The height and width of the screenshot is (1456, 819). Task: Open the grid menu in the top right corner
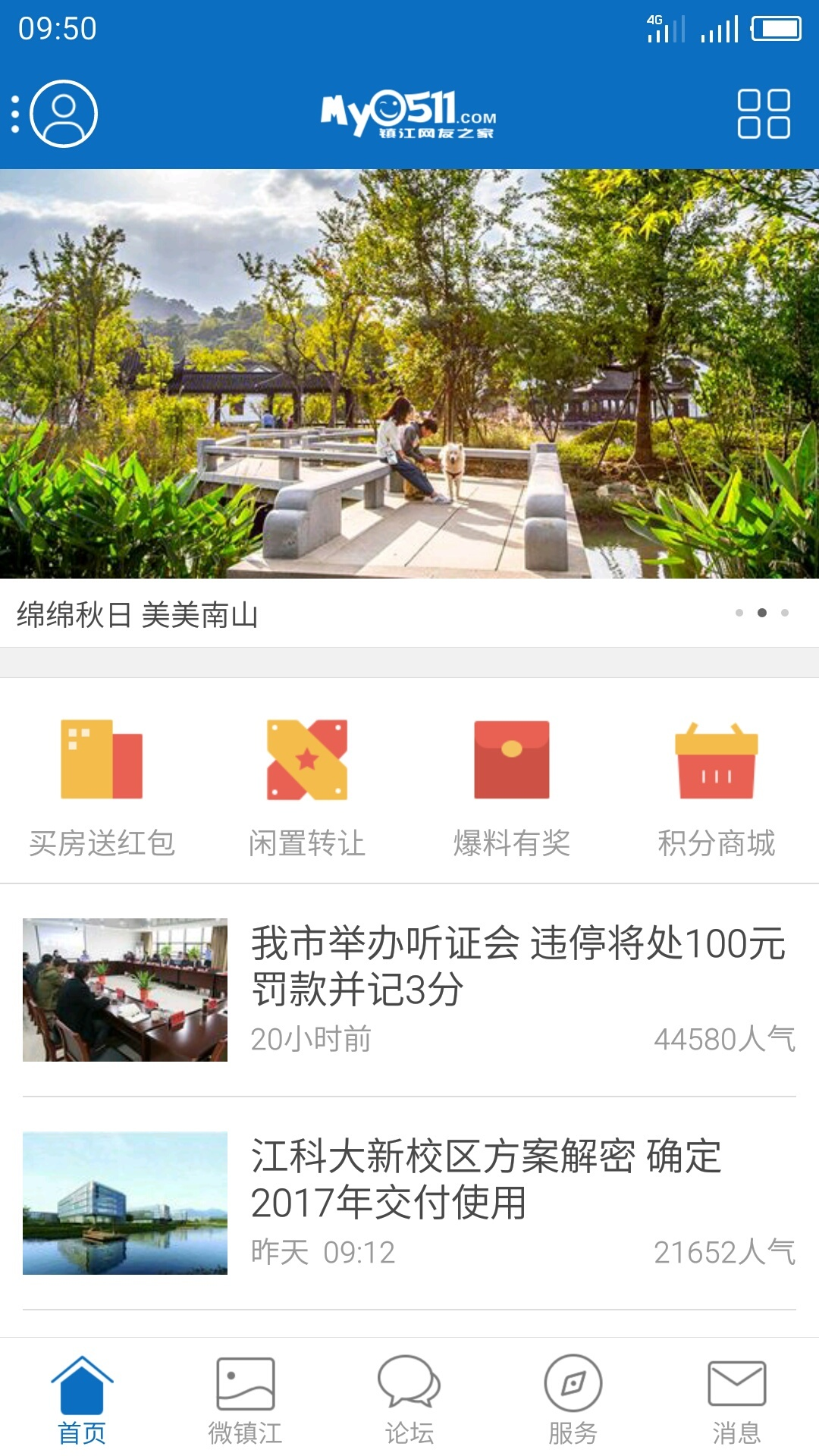[763, 114]
